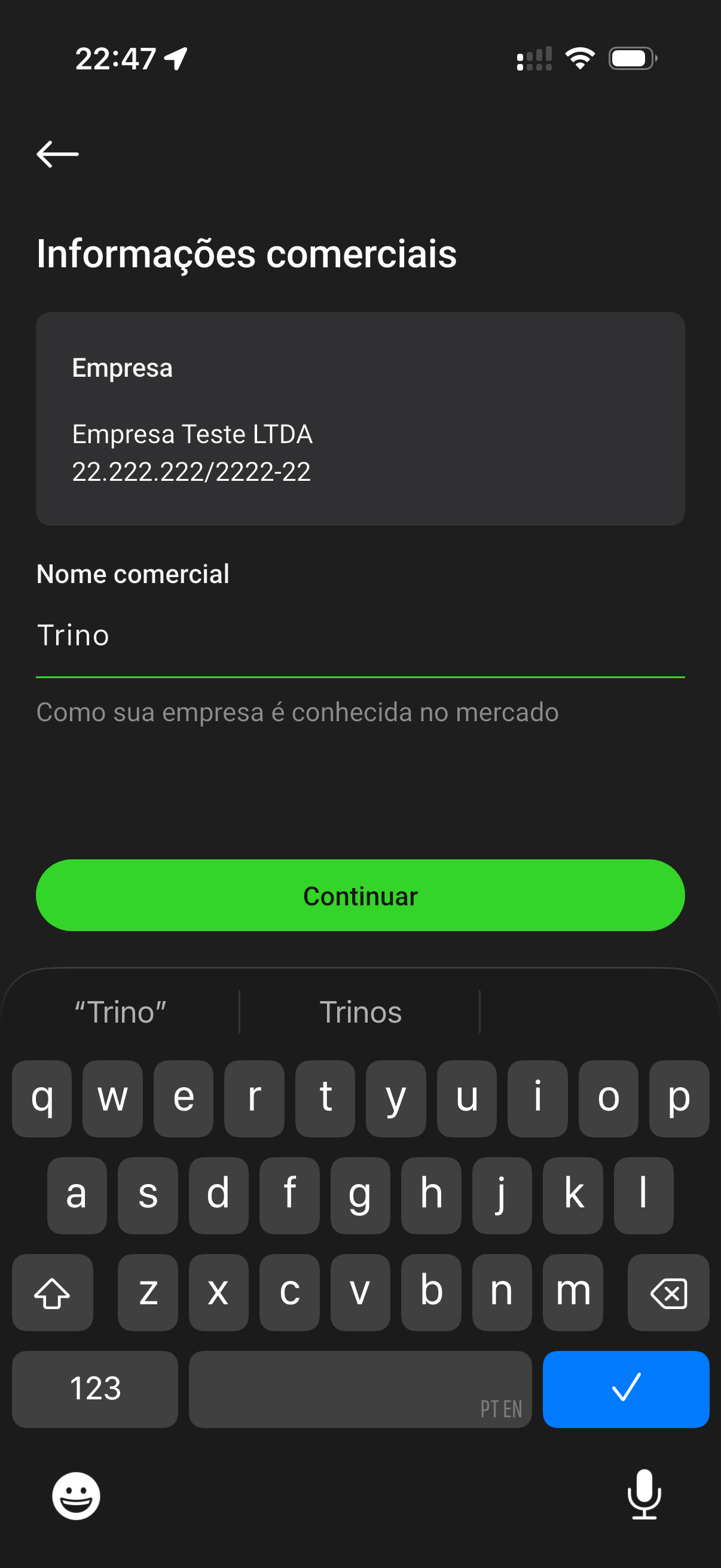
Task: Expand the Empresa information card
Action: tap(361, 417)
